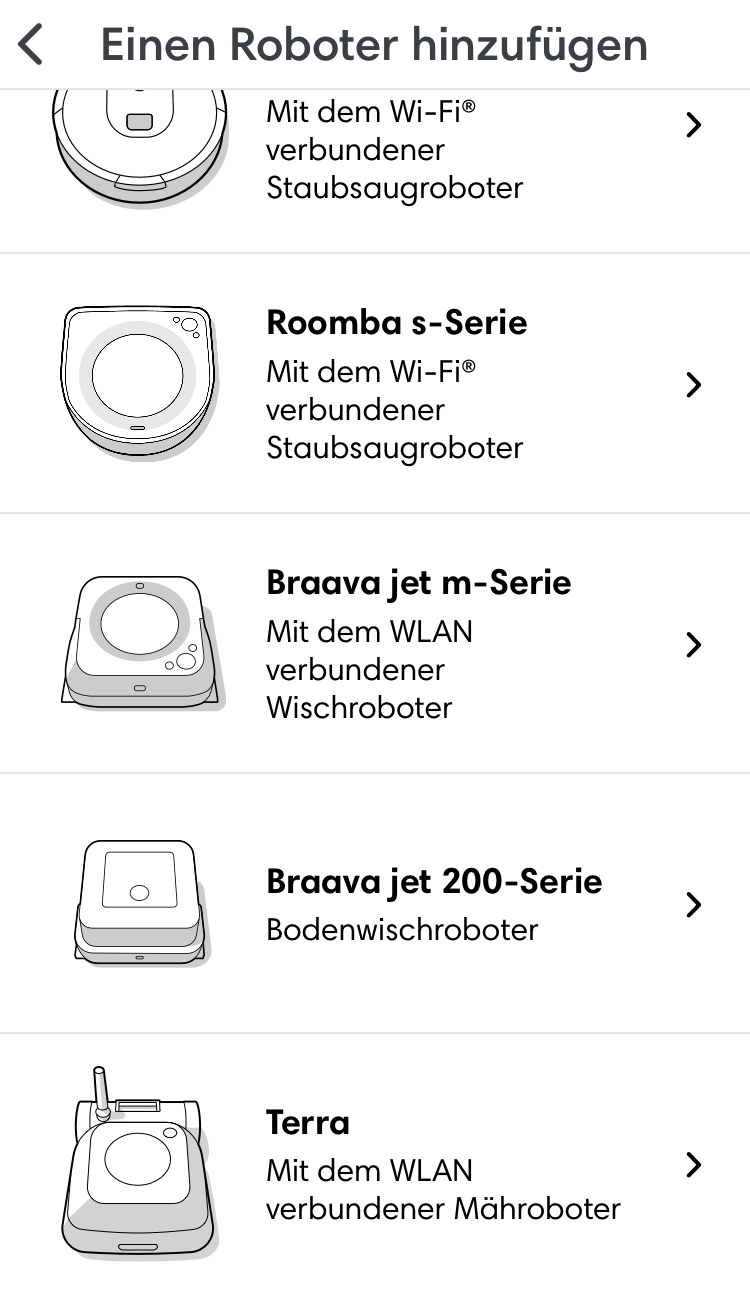Go back using the top-left arrow
The height and width of the screenshot is (1294, 750).
tap(32, 45)
